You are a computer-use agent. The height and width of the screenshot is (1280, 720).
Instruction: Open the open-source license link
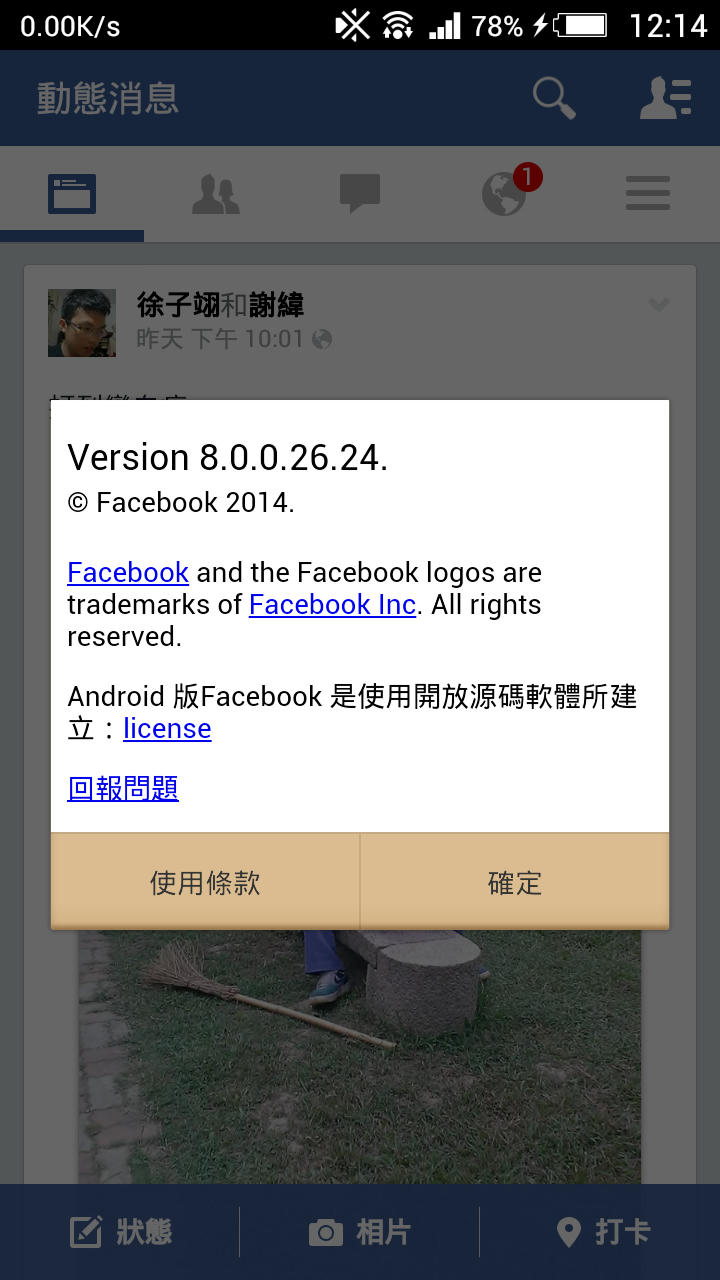tap(167, 729)
